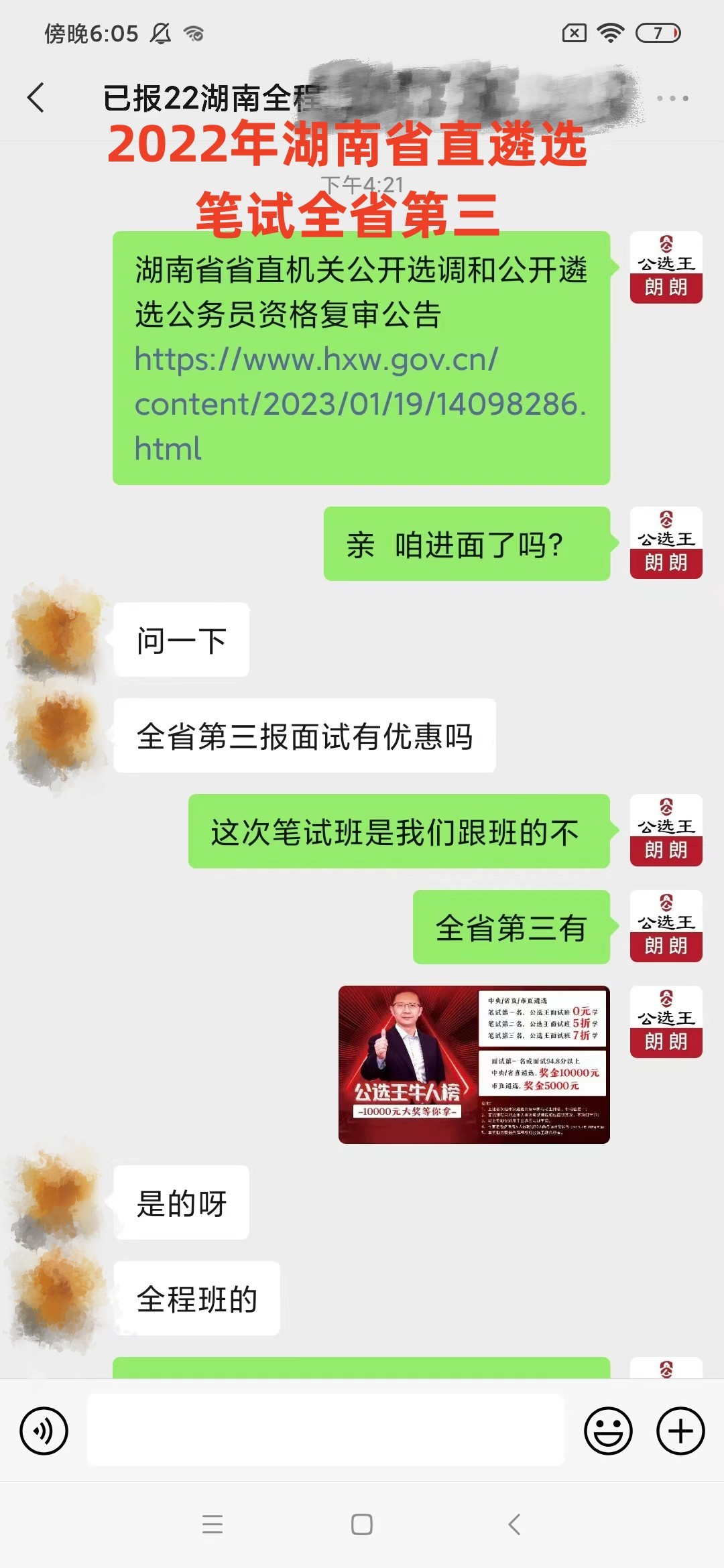Open the emoji picker
Screen dimensions: 724x1568
(x=608, y=1431)
